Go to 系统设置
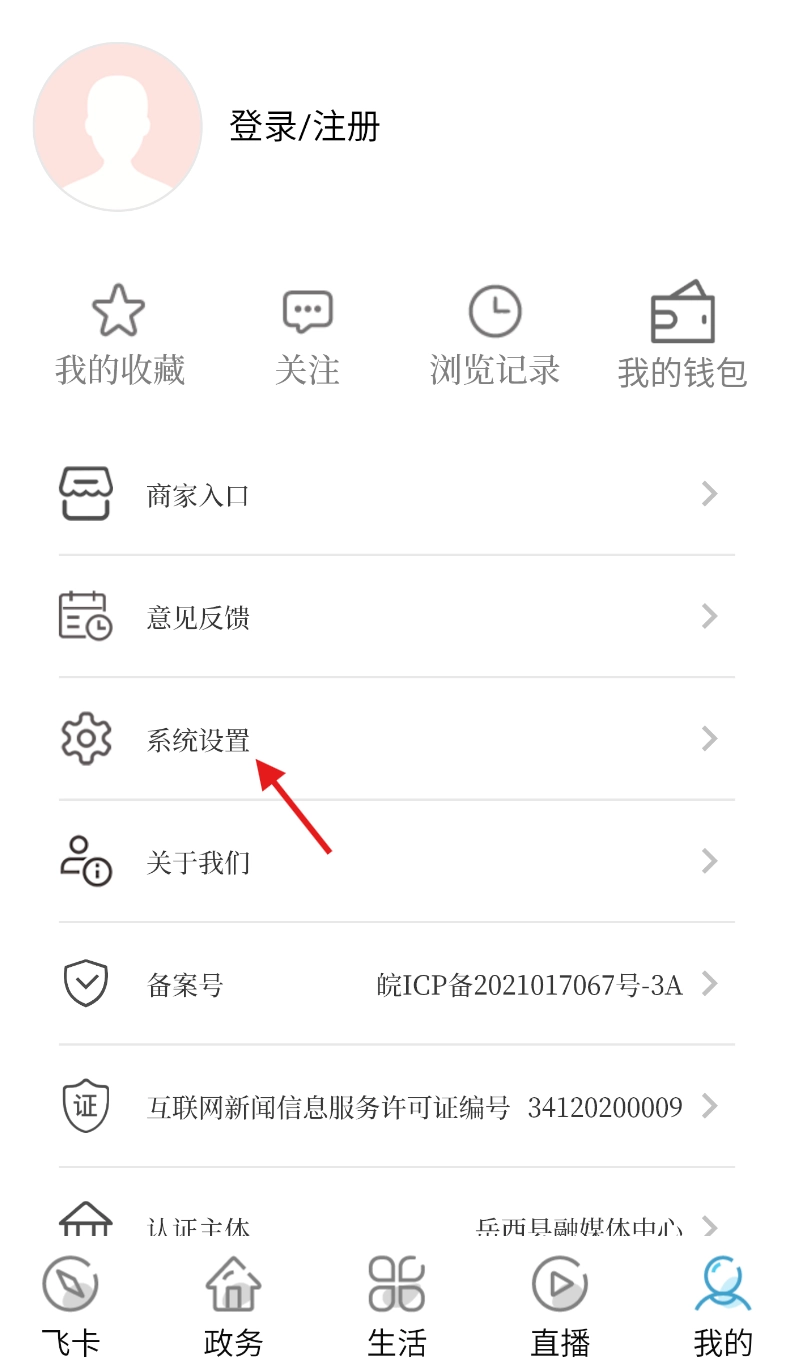The height and width of the screenshot is (1366, 792). (x=396, y=739)
